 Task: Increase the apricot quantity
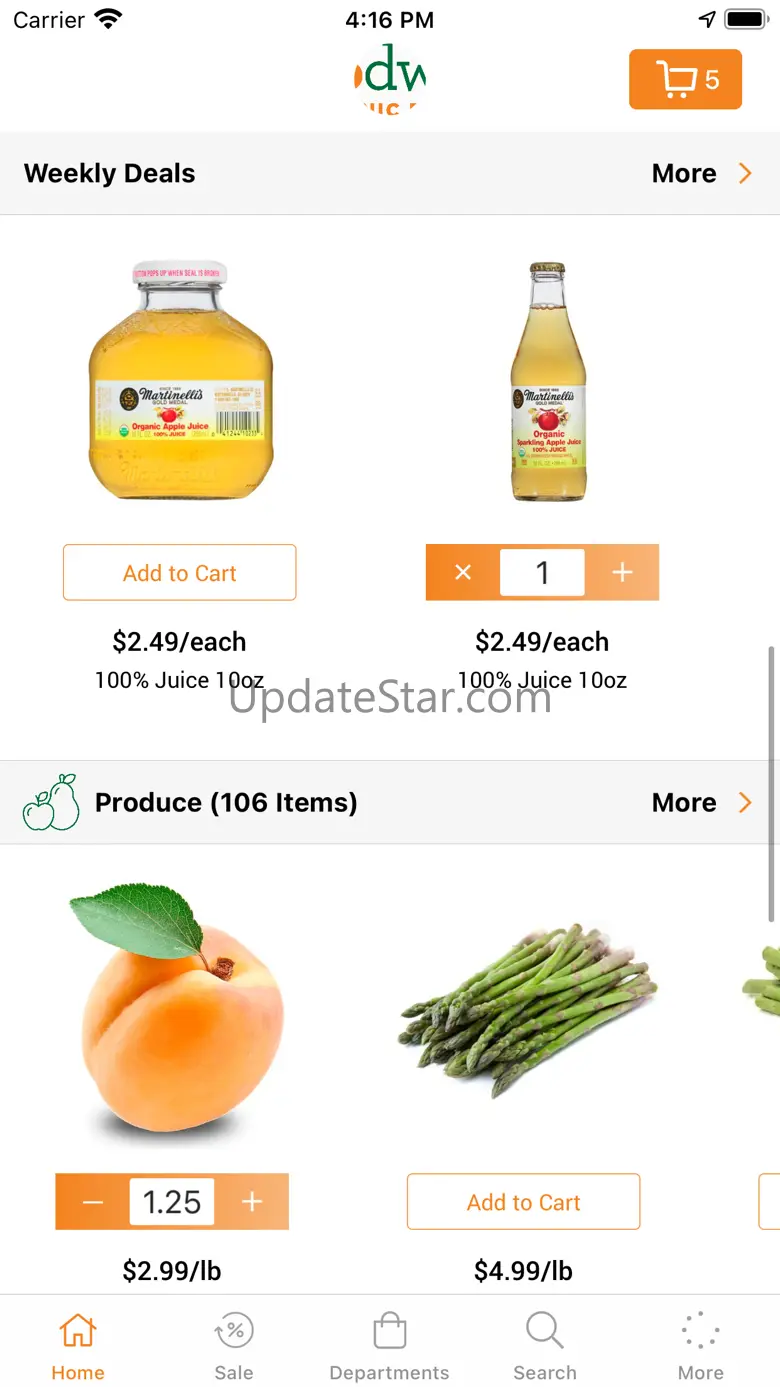(252, 1202)
